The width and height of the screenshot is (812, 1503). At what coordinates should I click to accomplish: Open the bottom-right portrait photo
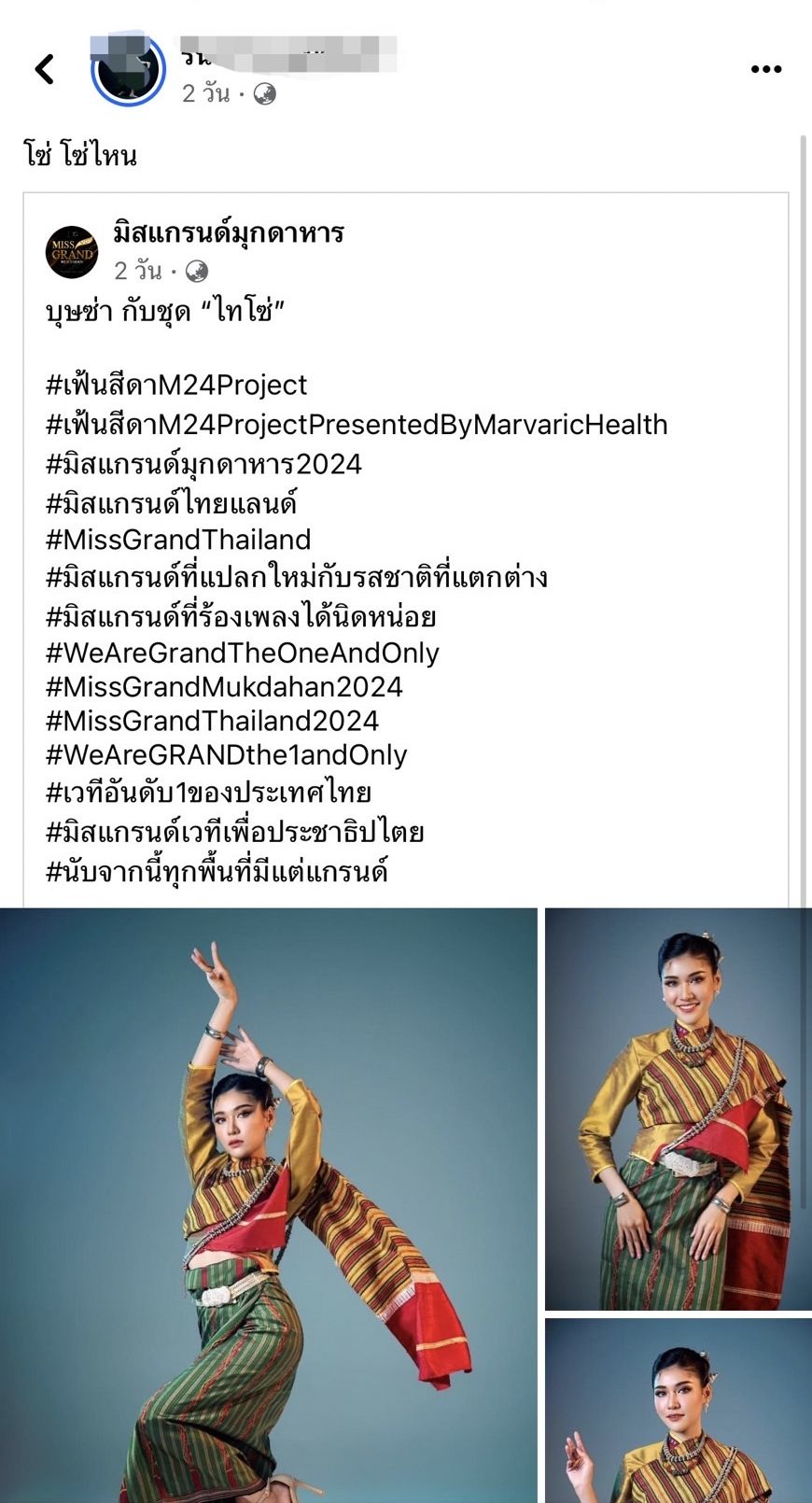coord(678,1412)
